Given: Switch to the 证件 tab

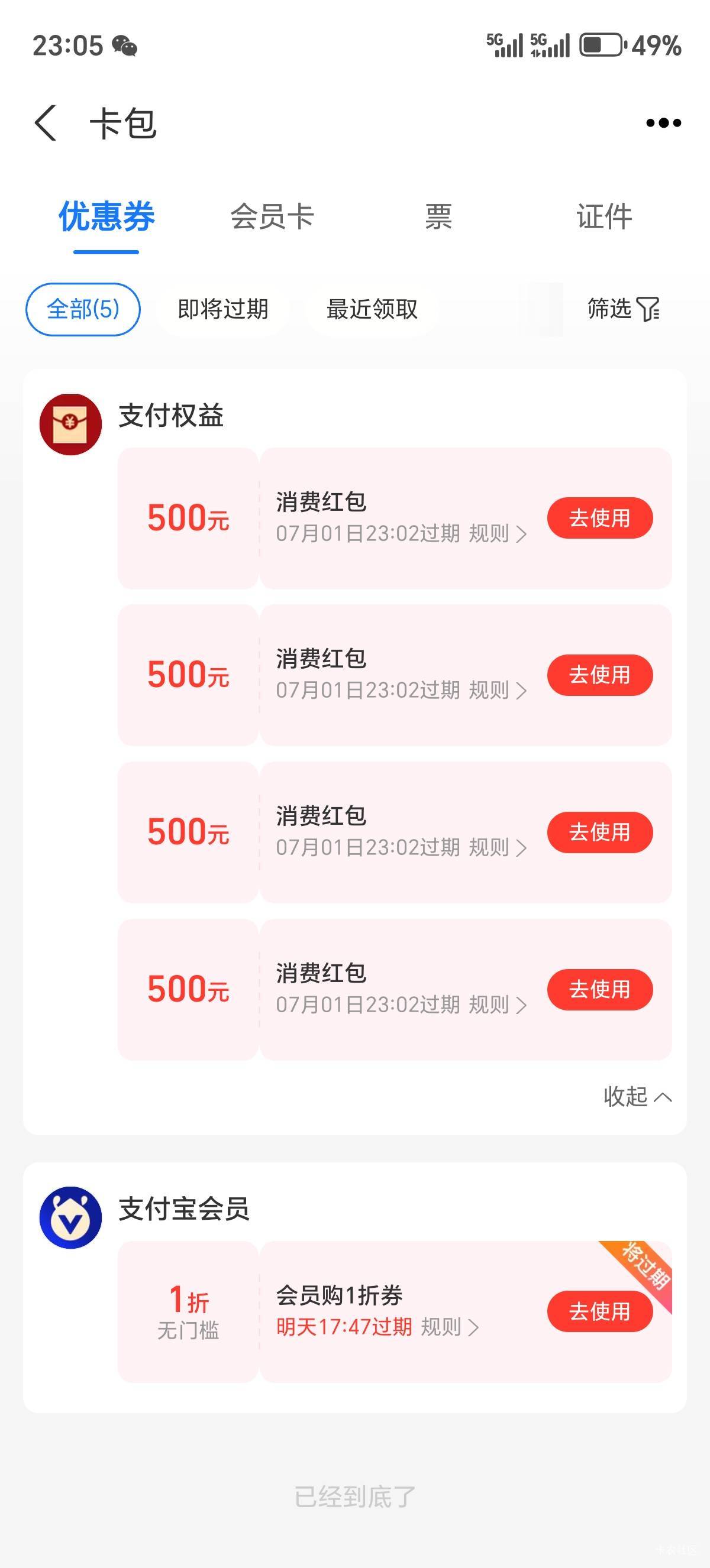Looking at the screenshot, I should tap(605, 217).
